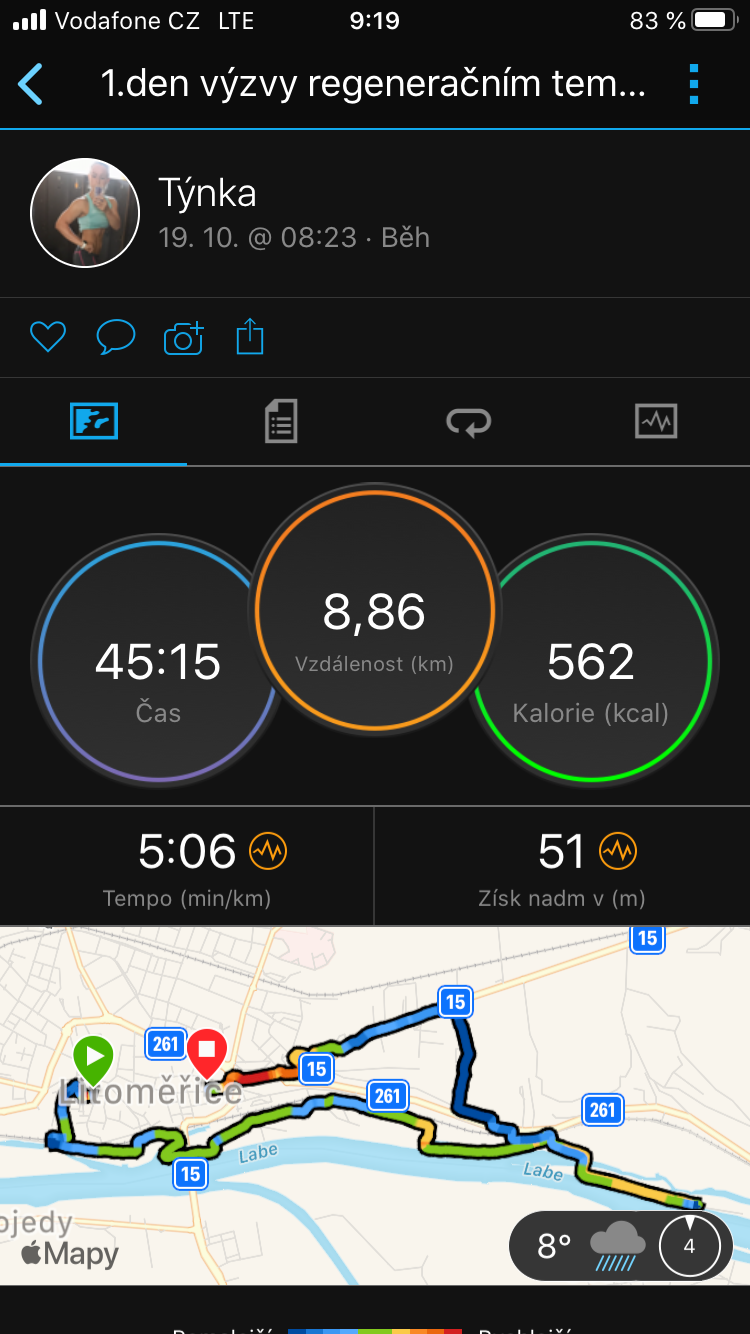The image size is (750, 1334).
Task: Open Týnka's profile picture
Action: pyautogui.click(x=84, y=212)
